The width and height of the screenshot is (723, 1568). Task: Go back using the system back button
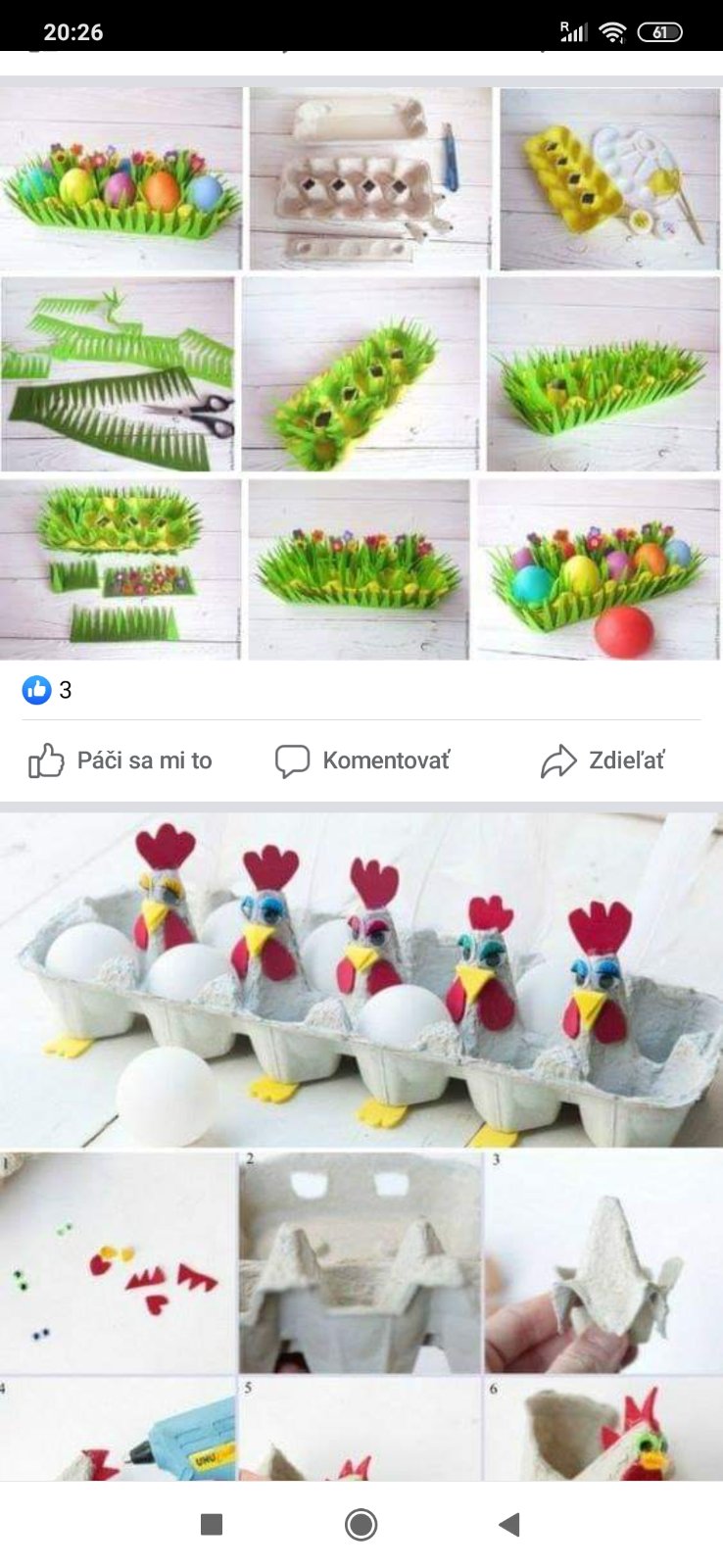coord(508,1524)
